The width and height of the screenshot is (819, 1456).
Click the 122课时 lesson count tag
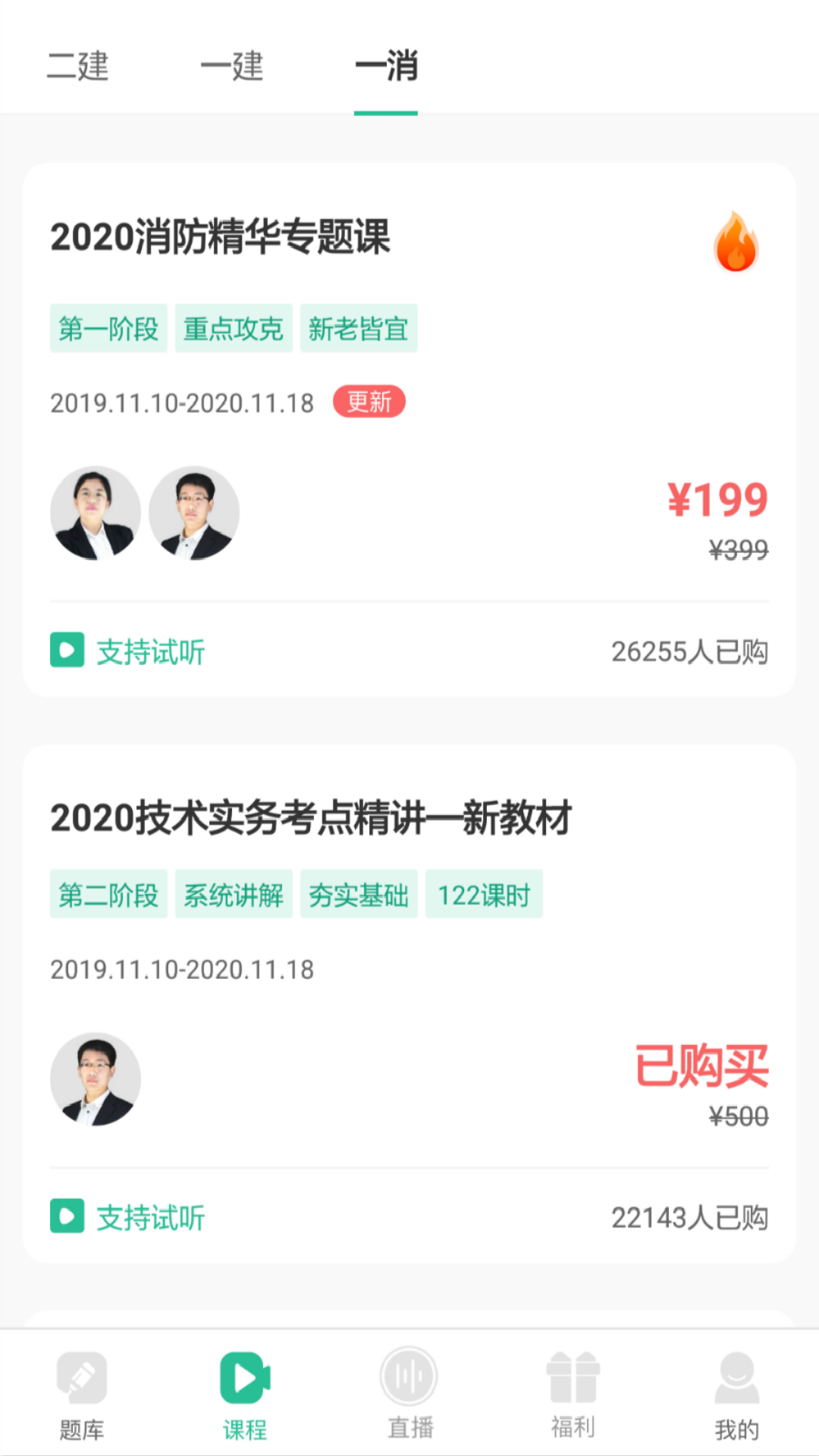pyautogui.click(x=484, y=893)
